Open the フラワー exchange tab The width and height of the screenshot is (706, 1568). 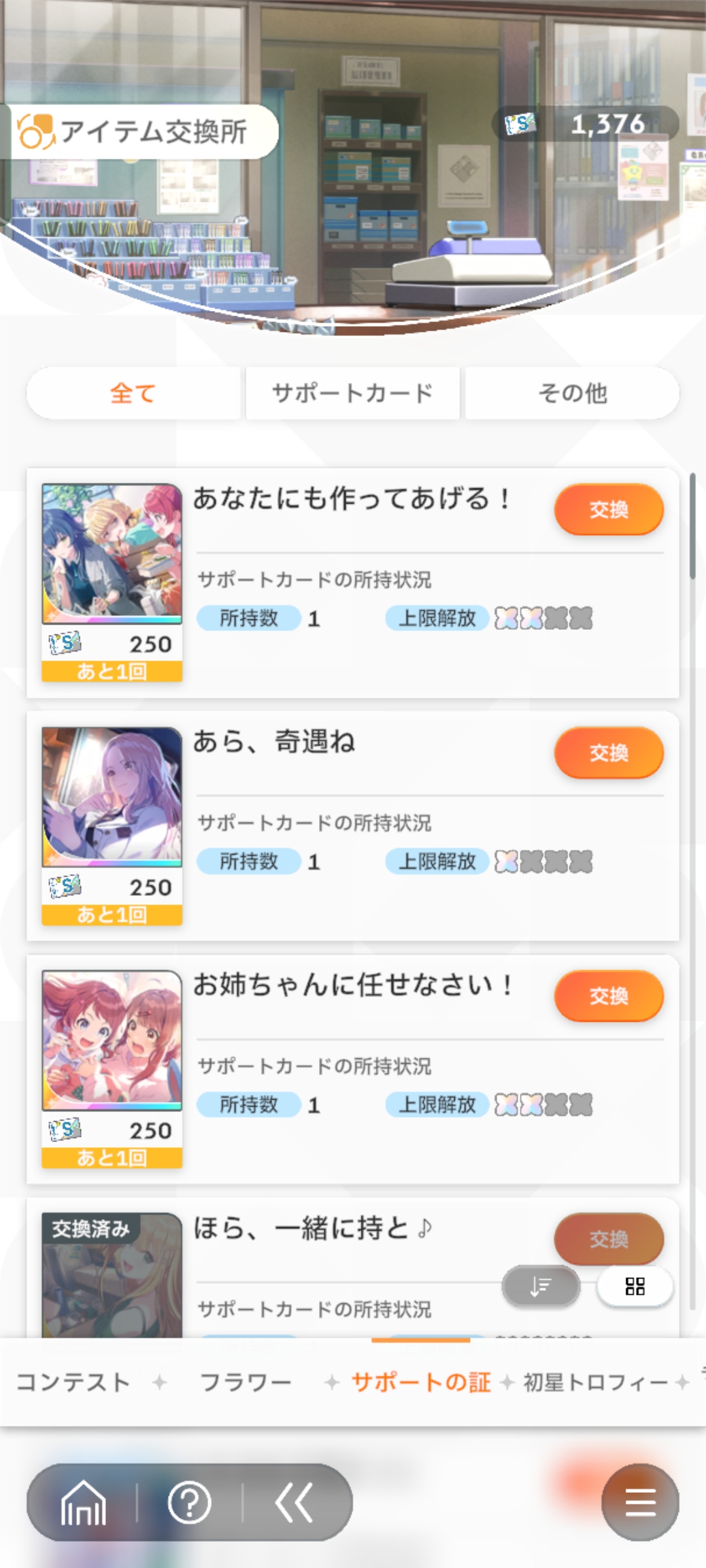tap(246, 1382)
